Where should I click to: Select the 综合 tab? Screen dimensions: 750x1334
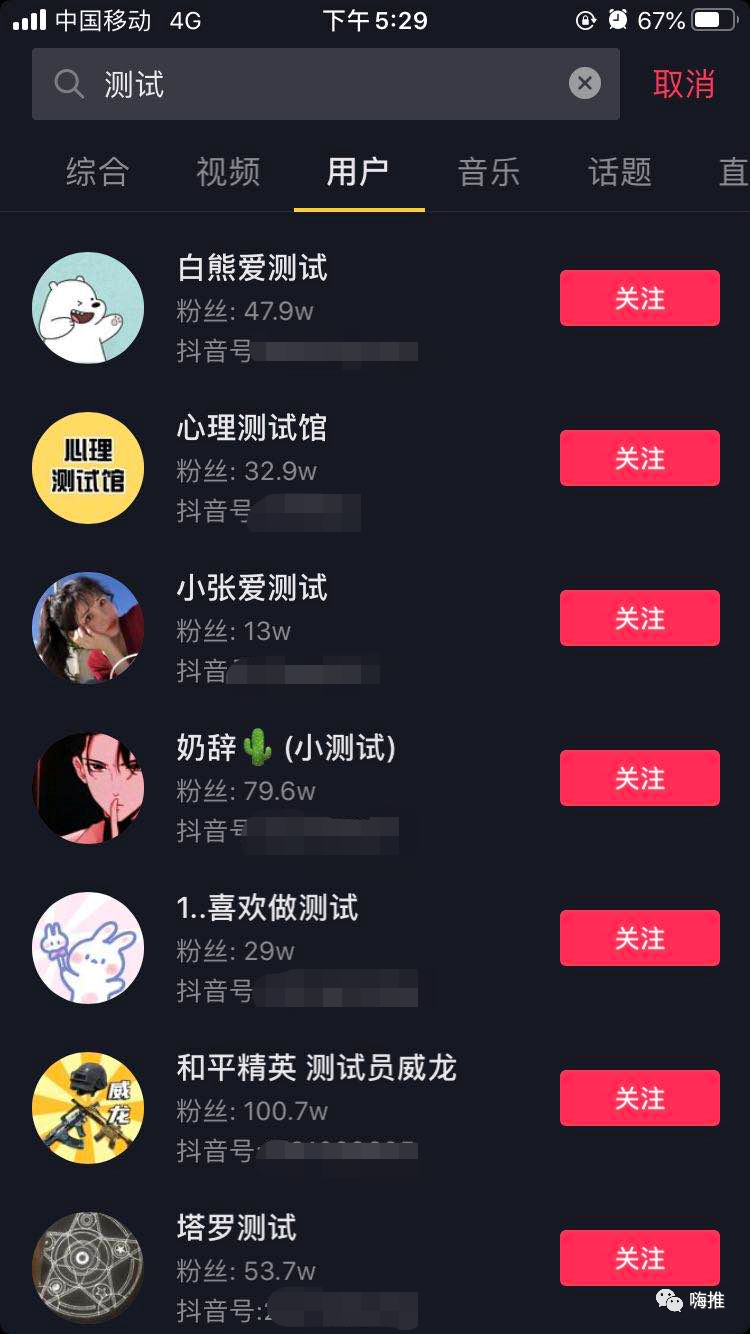[97, 172]
